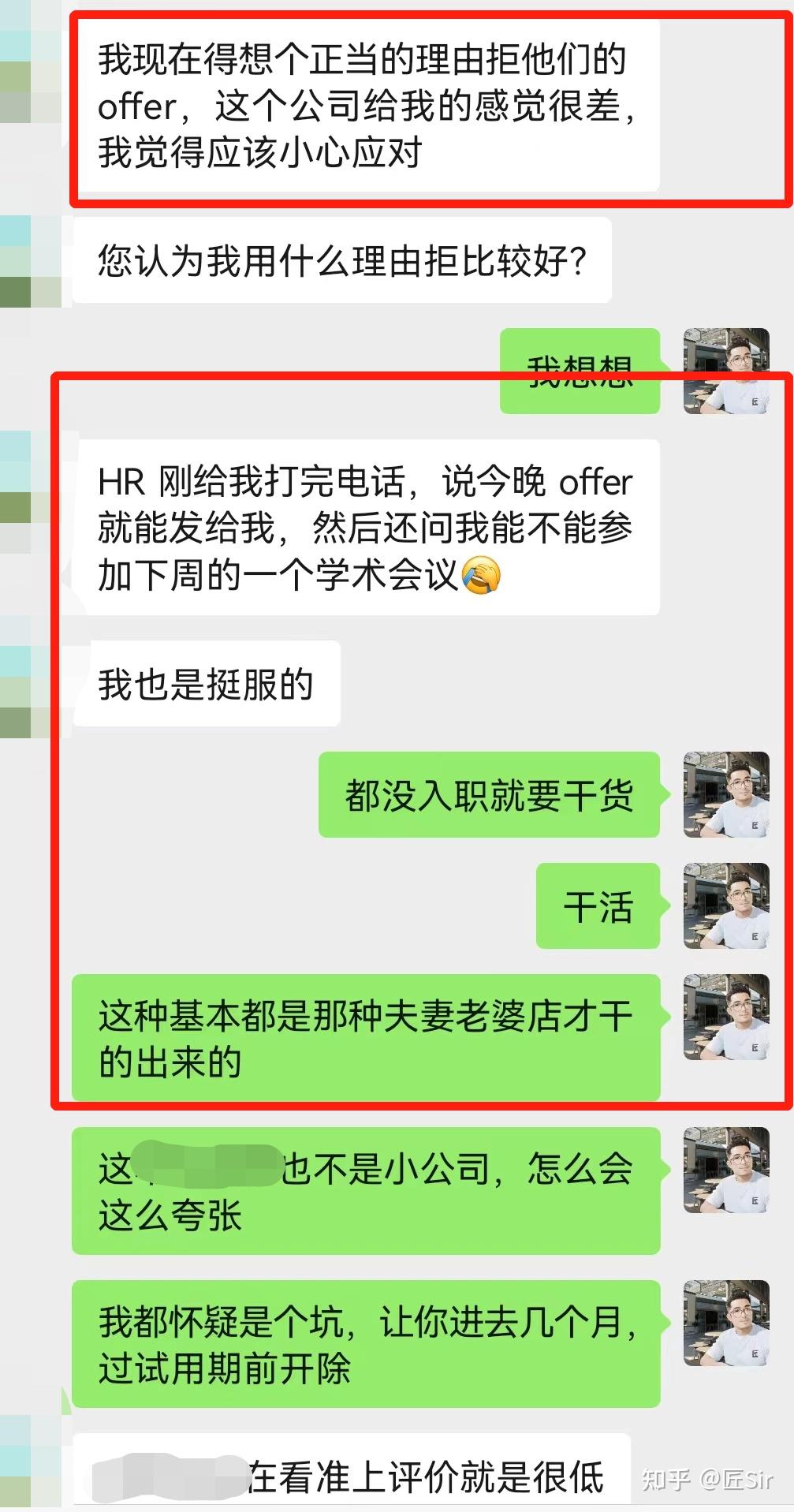Open the avatar beside "我想想" message

pyautogui.click(x=726, y=371)
